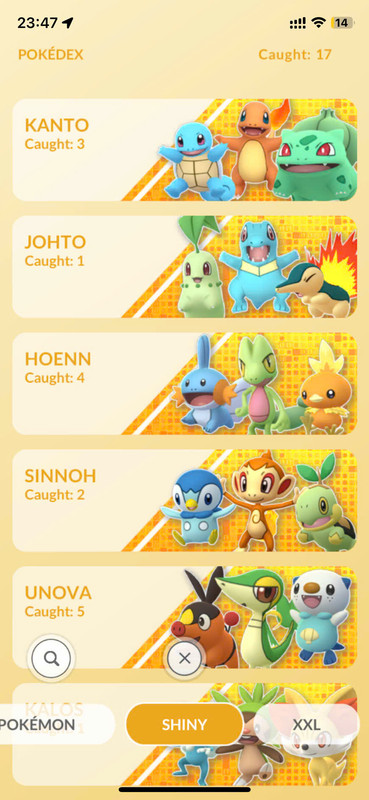Close the Pokédex with the X button
369x800 pixels.
(x=185, y=658)
